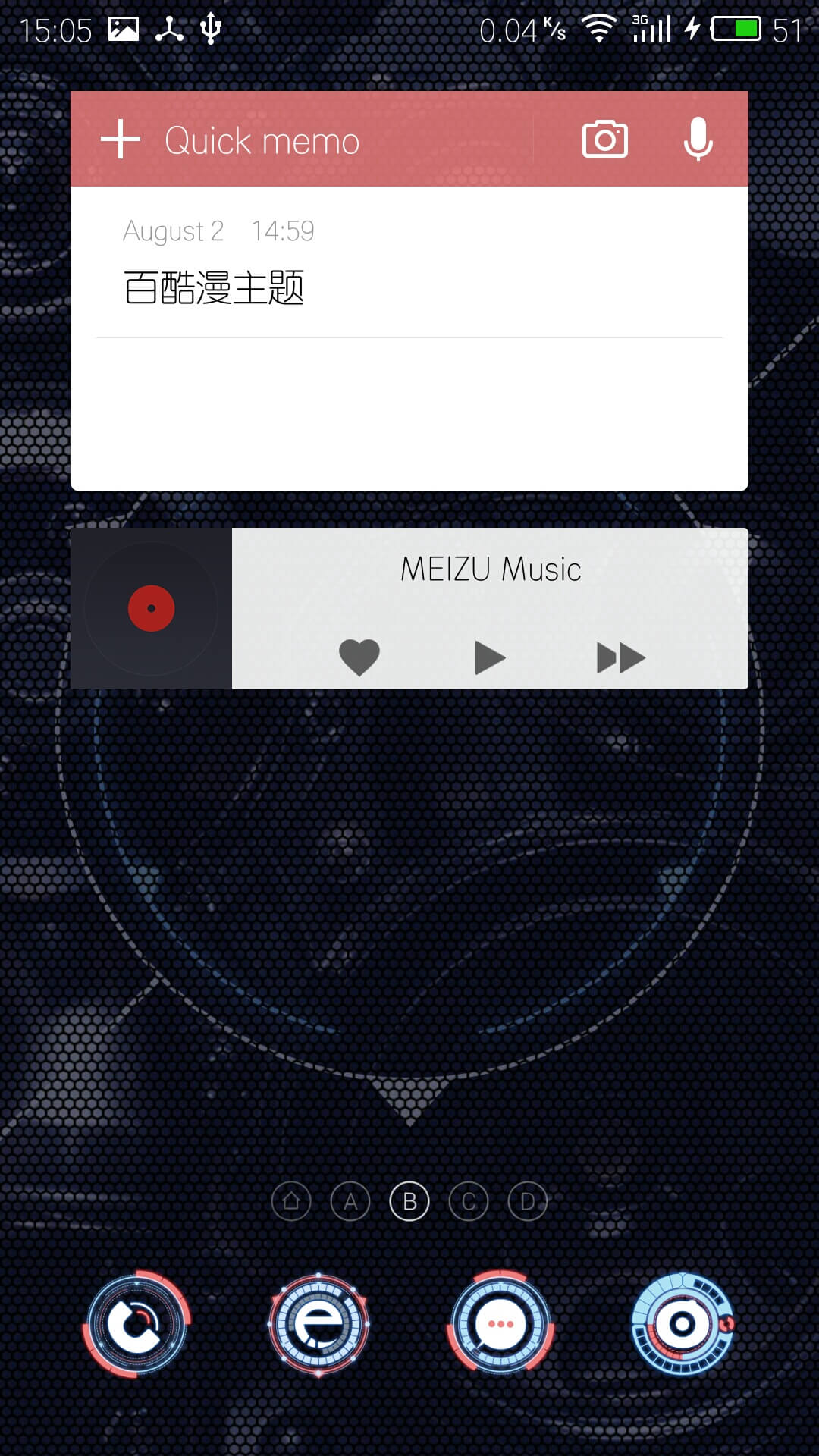Viewport: 819px width, 1456px height.
Task: Switch to page C indicator
Action: pos(469,1201)
